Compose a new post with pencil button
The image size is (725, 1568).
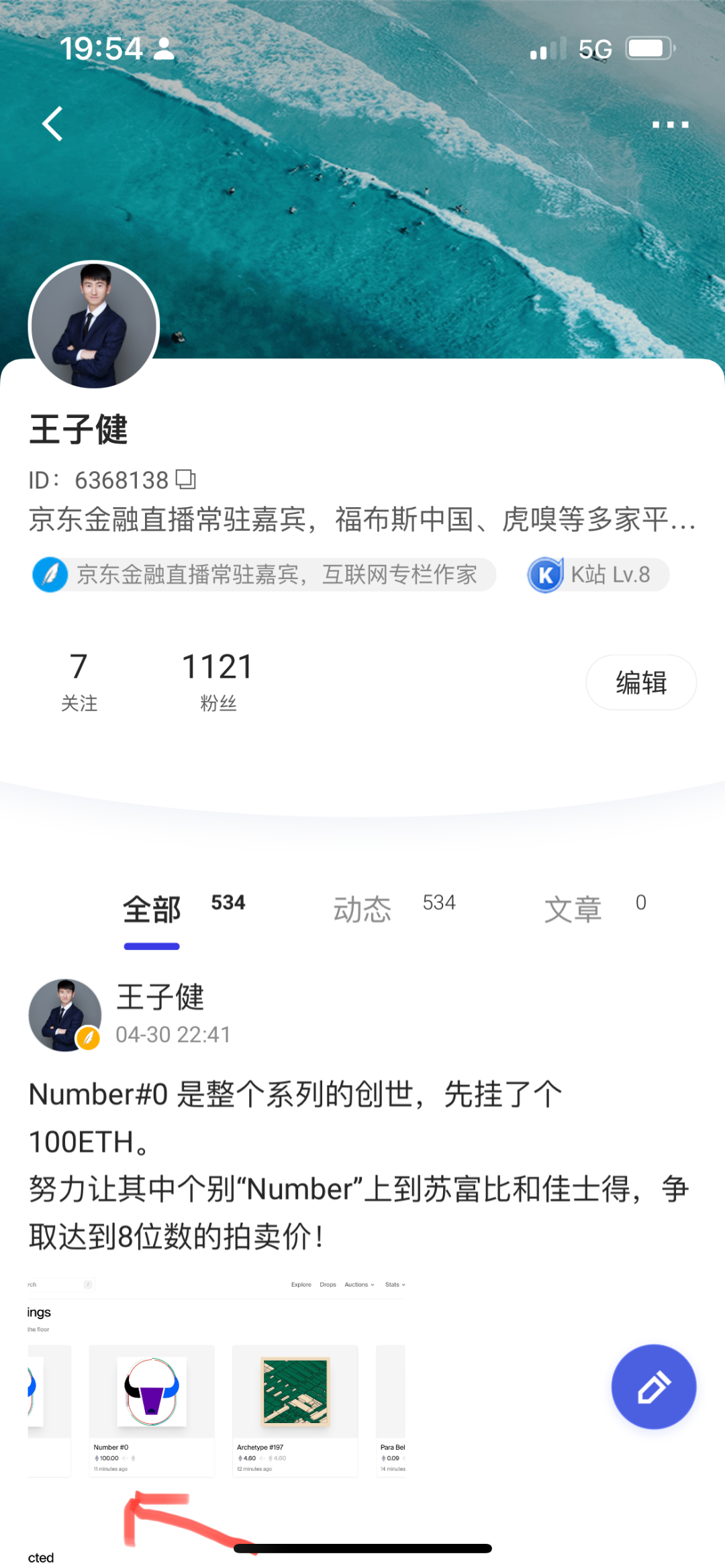654,1386
